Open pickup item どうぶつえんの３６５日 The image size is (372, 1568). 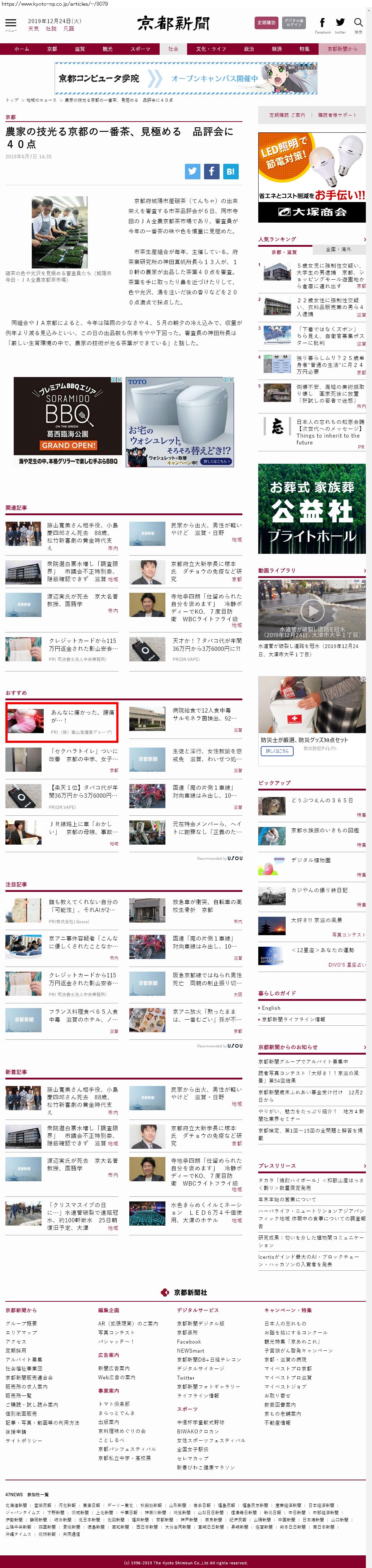tap(321, 800)
